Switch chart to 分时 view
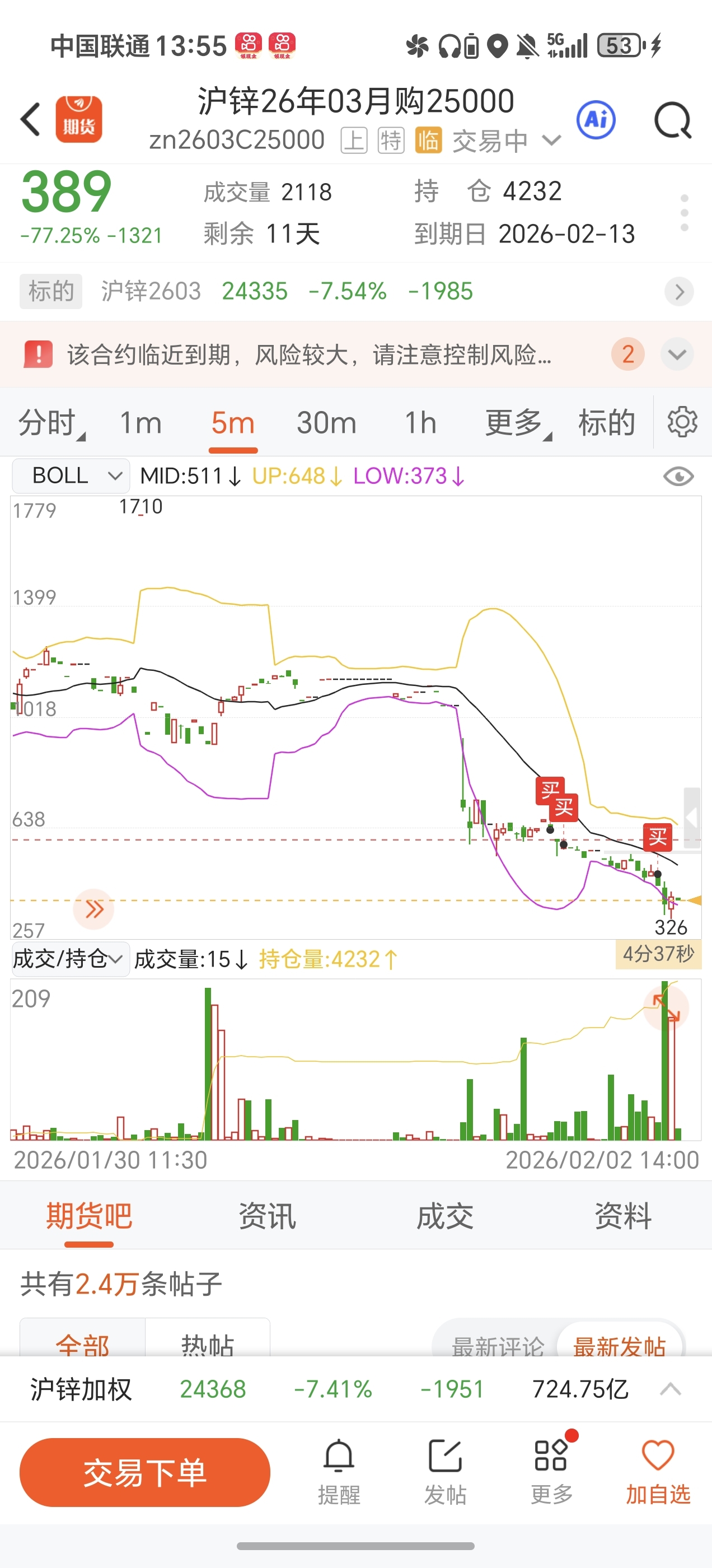This screenshot has width=712, height=1568. (x=48, y=423)
